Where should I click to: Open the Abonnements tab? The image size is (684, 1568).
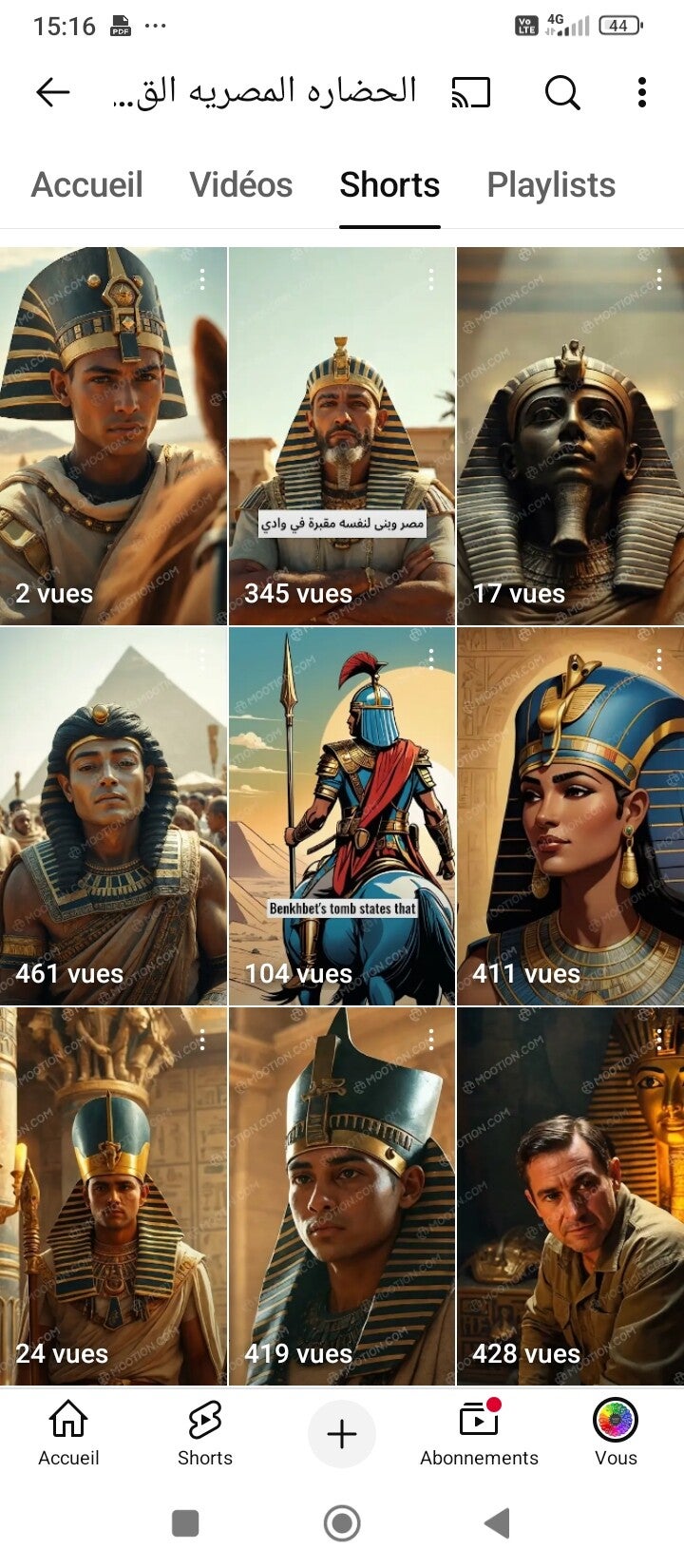click(x=479, y=1433)
